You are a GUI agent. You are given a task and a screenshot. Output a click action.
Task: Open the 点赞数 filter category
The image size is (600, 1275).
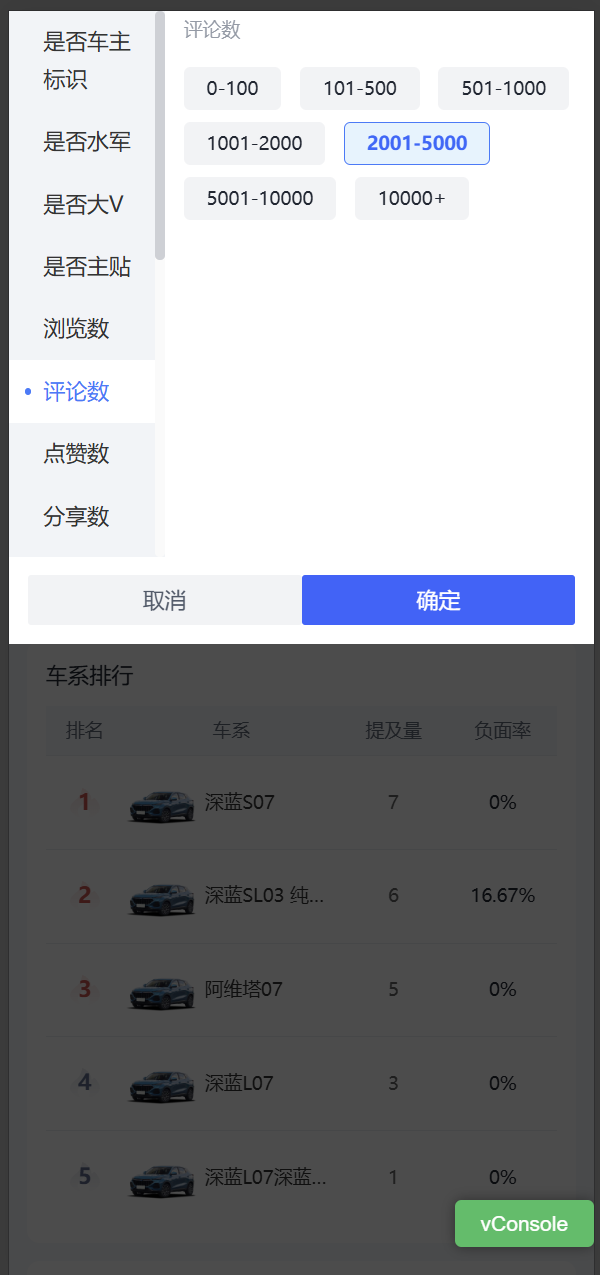pyautogui.click(x=76, y=454)
